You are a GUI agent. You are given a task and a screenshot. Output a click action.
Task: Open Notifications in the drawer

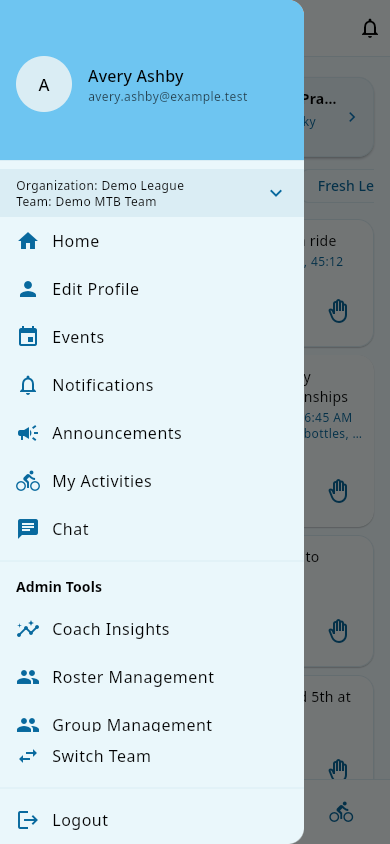(152, 385)
